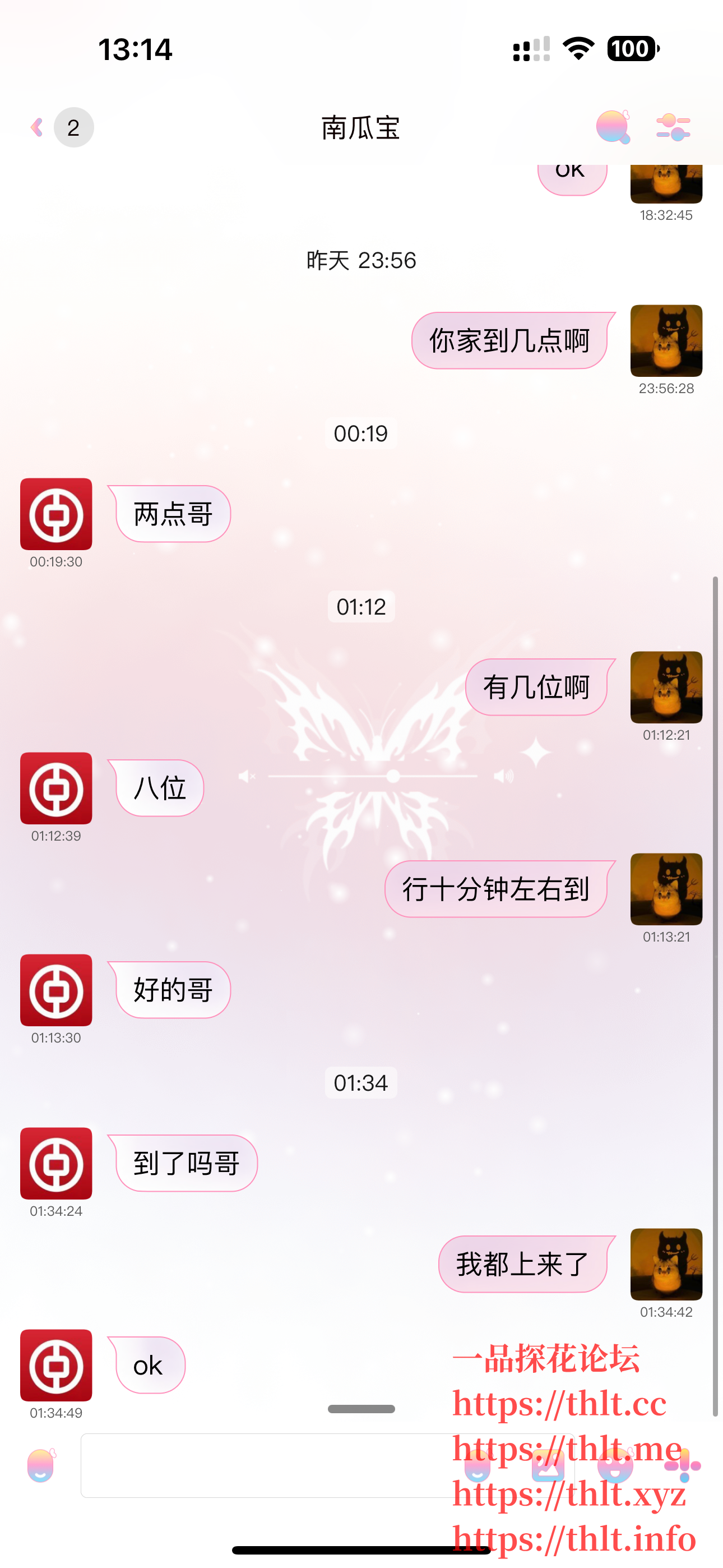Expand 南瓜宝's profile via the red bank avatar
This screenshot has height=1568, width=723.
coord(56,514)
